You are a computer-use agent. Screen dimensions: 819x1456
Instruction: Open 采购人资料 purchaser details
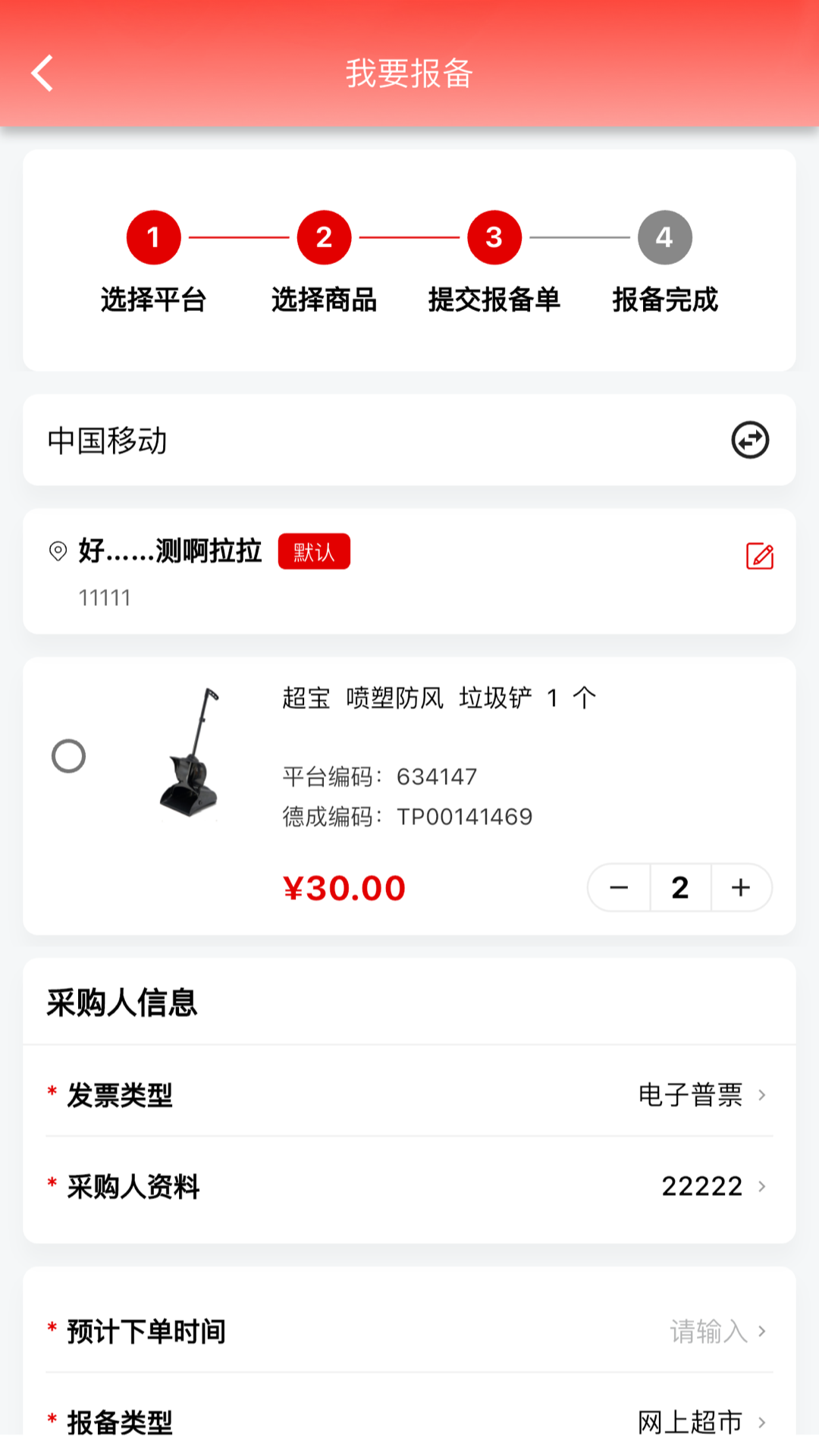(x=713, y=1186)
